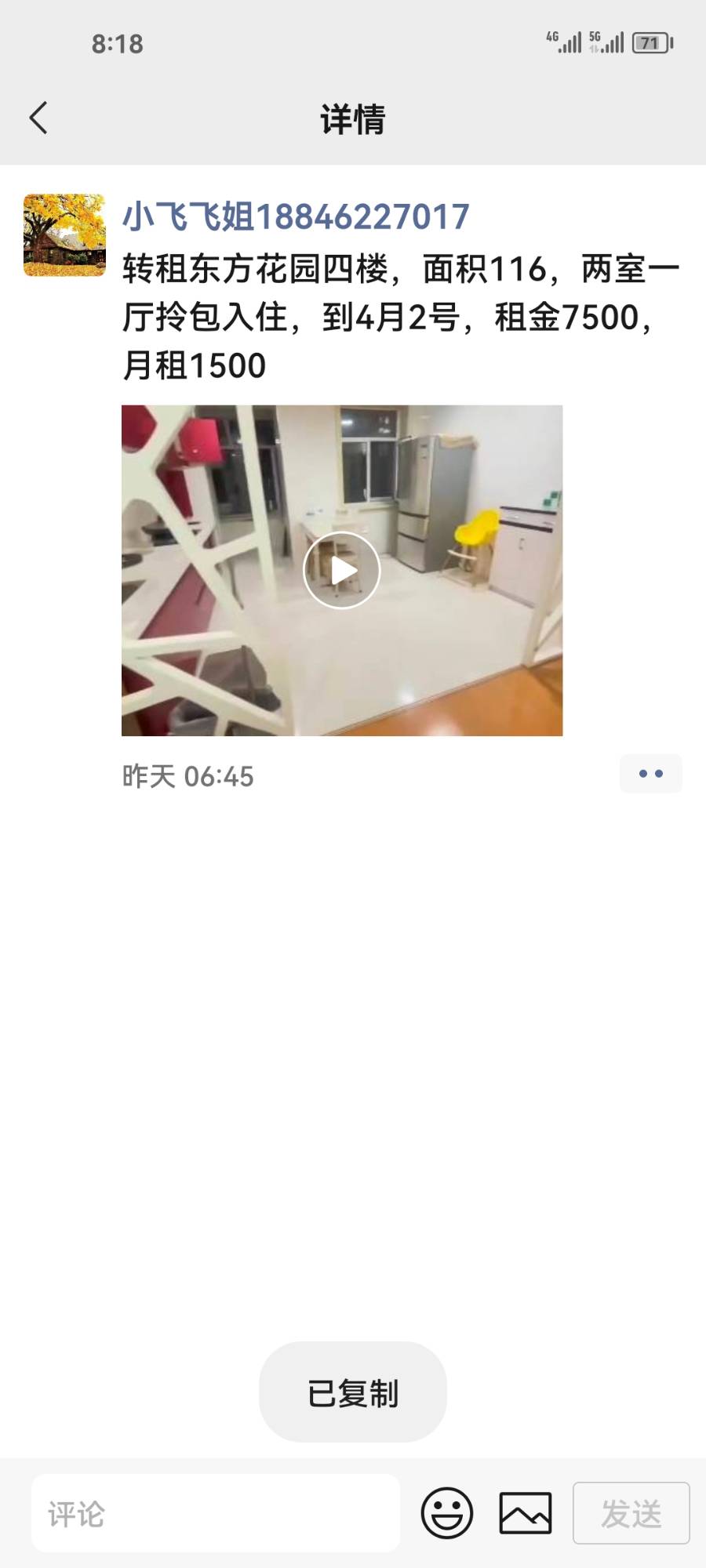Open the two-dot like and comment menu

pos(650,774)
